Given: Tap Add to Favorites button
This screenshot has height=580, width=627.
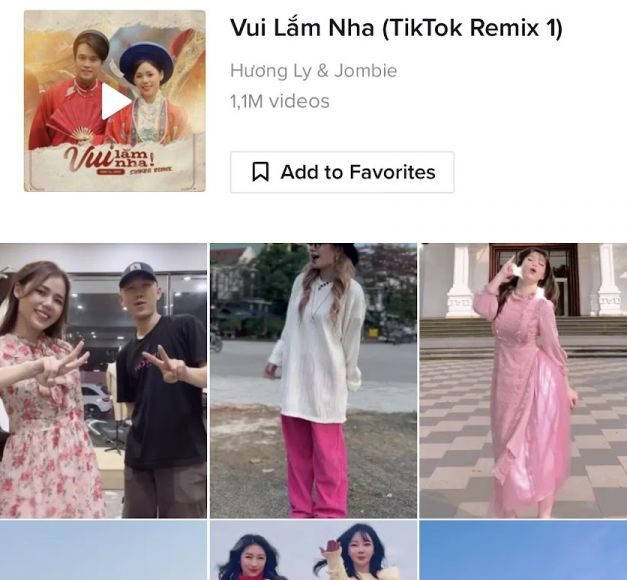Looking at the screenshot, I should 342,172.
